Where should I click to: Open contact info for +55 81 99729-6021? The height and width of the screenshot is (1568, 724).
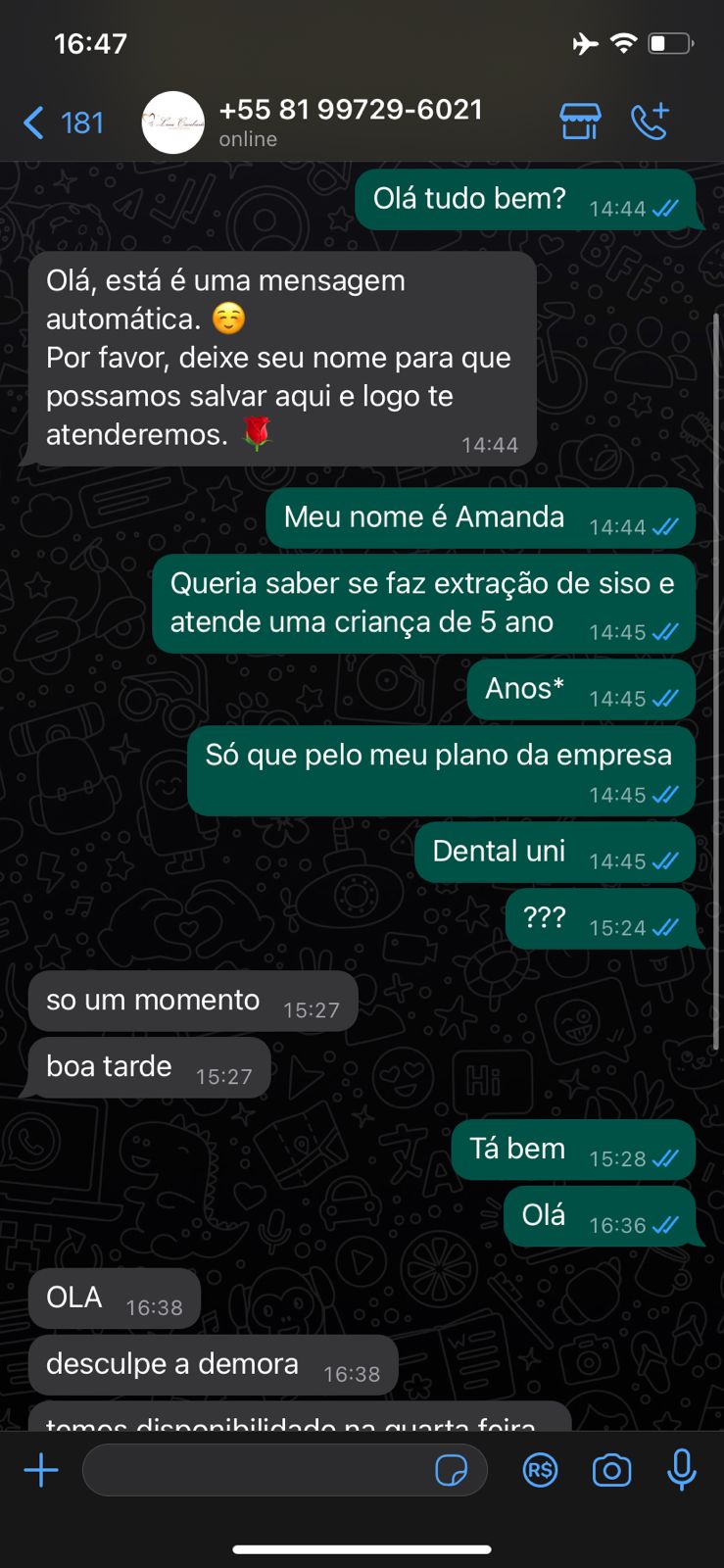coord(350,122)
